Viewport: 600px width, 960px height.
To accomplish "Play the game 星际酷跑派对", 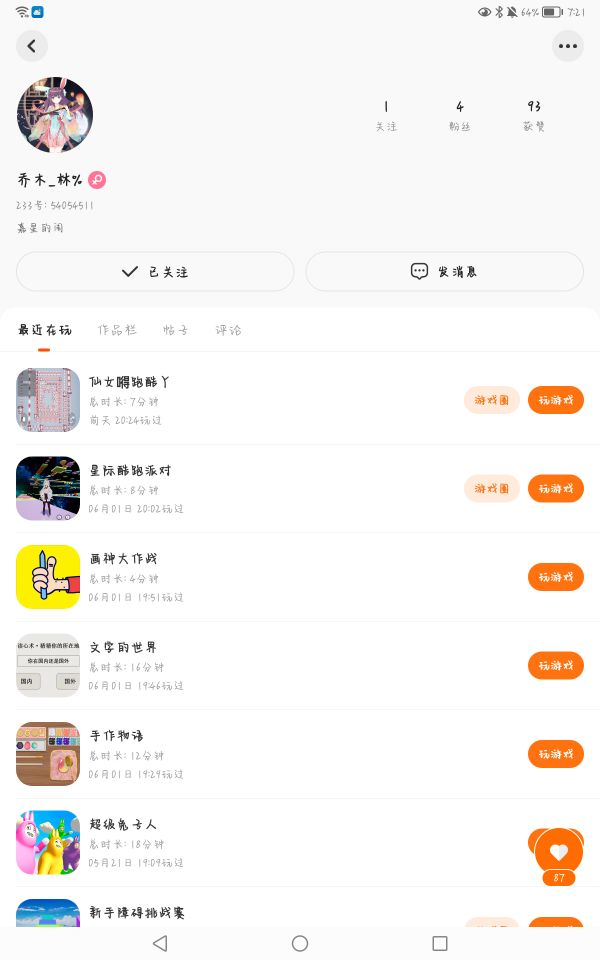I will (556, 489).
